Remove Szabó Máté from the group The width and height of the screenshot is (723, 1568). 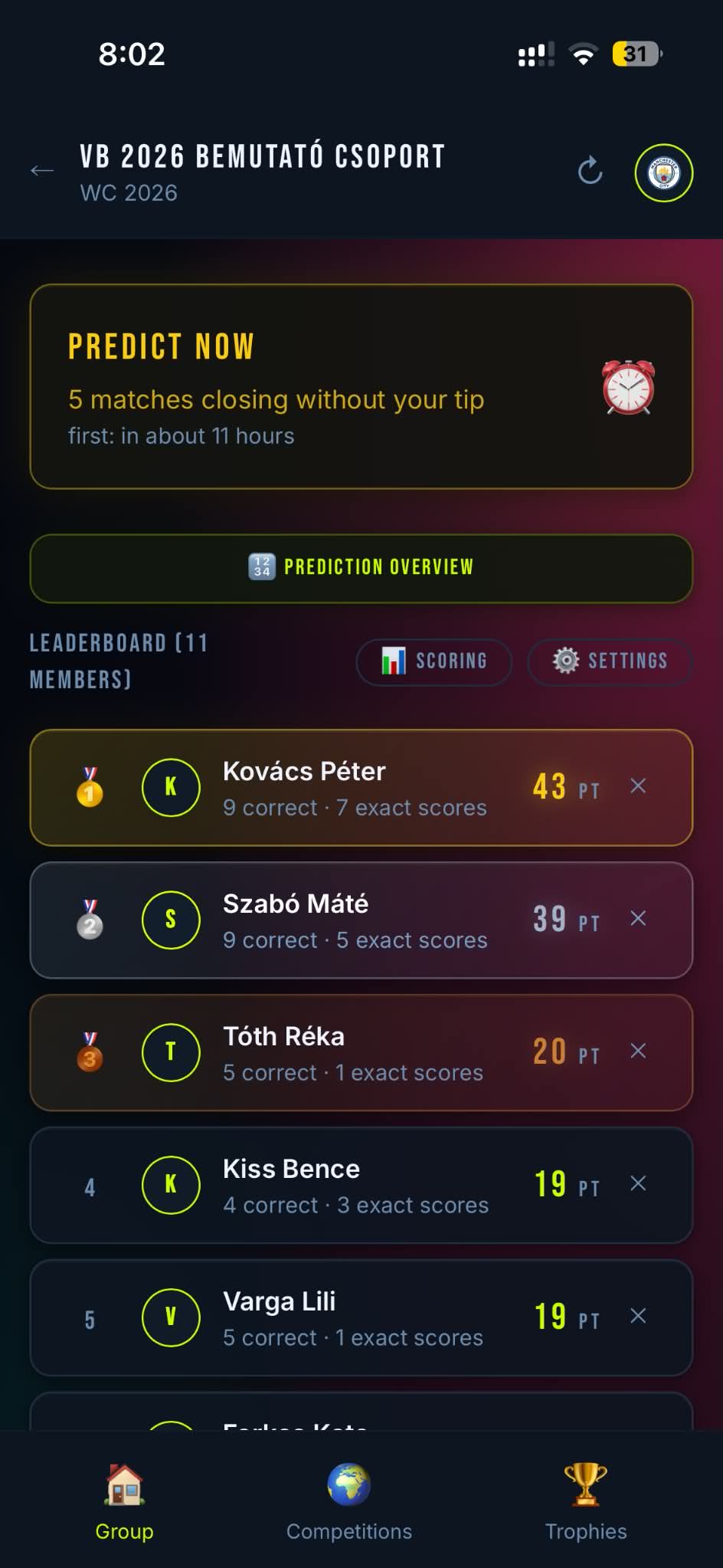tap(638, 918)
